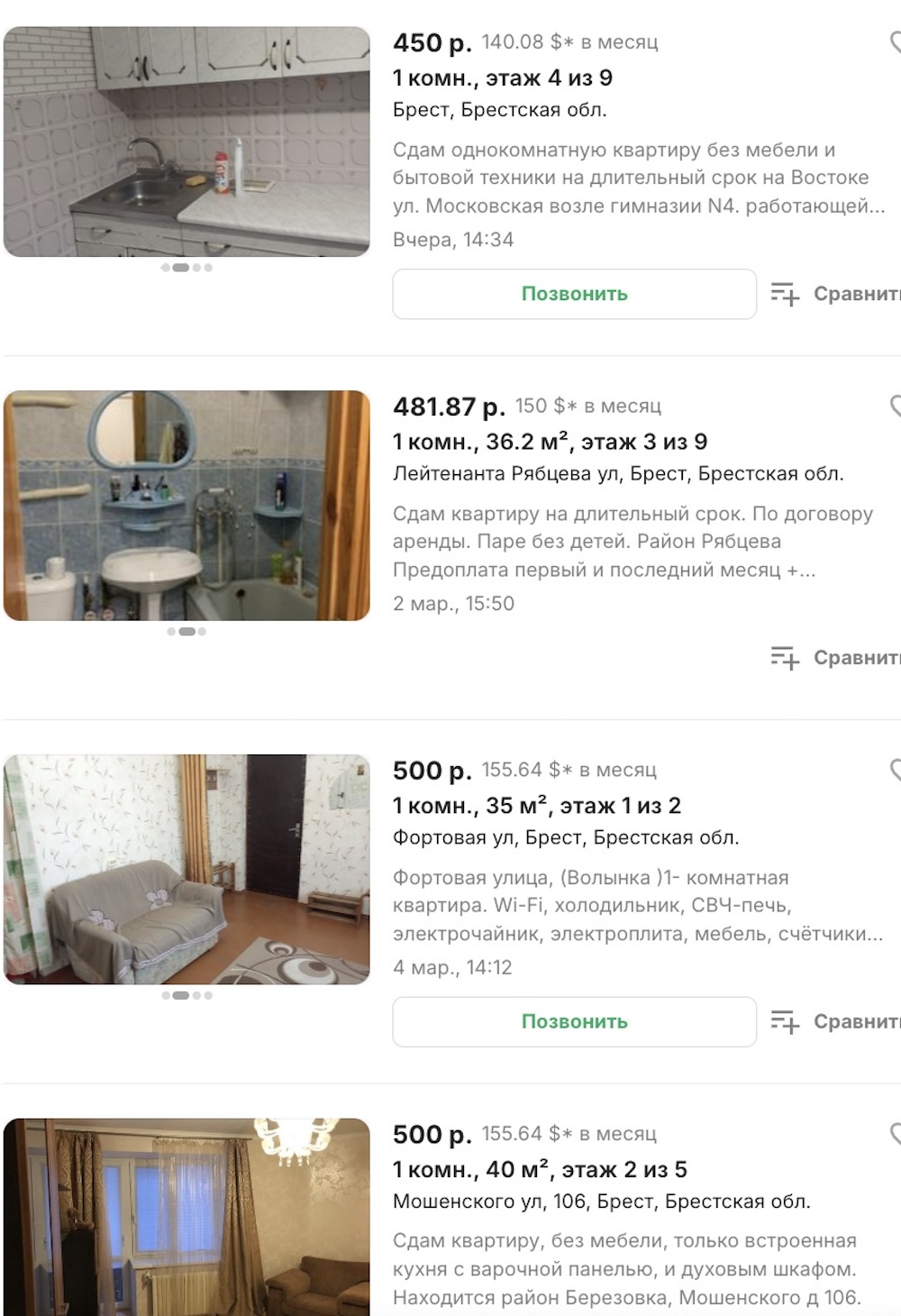Save the Фортовая ул listing to favorites
This screenshot has height=1316, width=901.
pos(896,769)
